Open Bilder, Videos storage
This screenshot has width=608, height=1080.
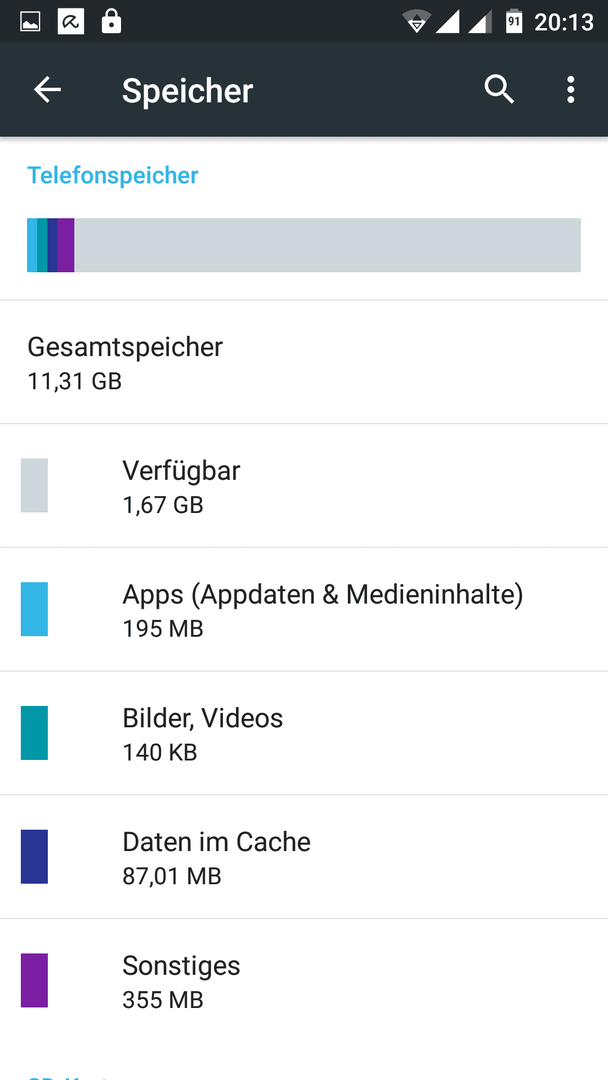[x=304, y=733]
